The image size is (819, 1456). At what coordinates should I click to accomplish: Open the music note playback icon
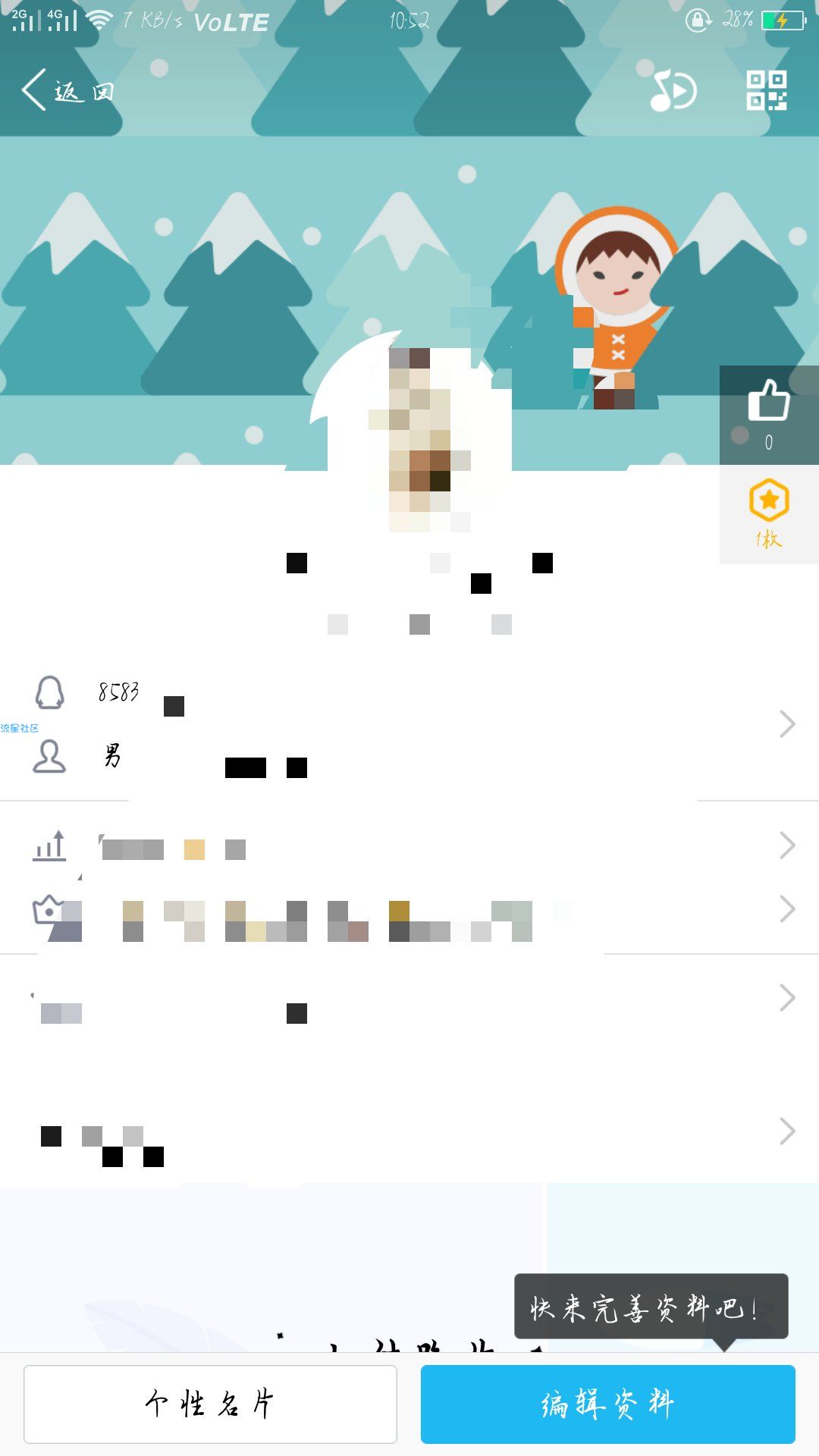[673, 91]
